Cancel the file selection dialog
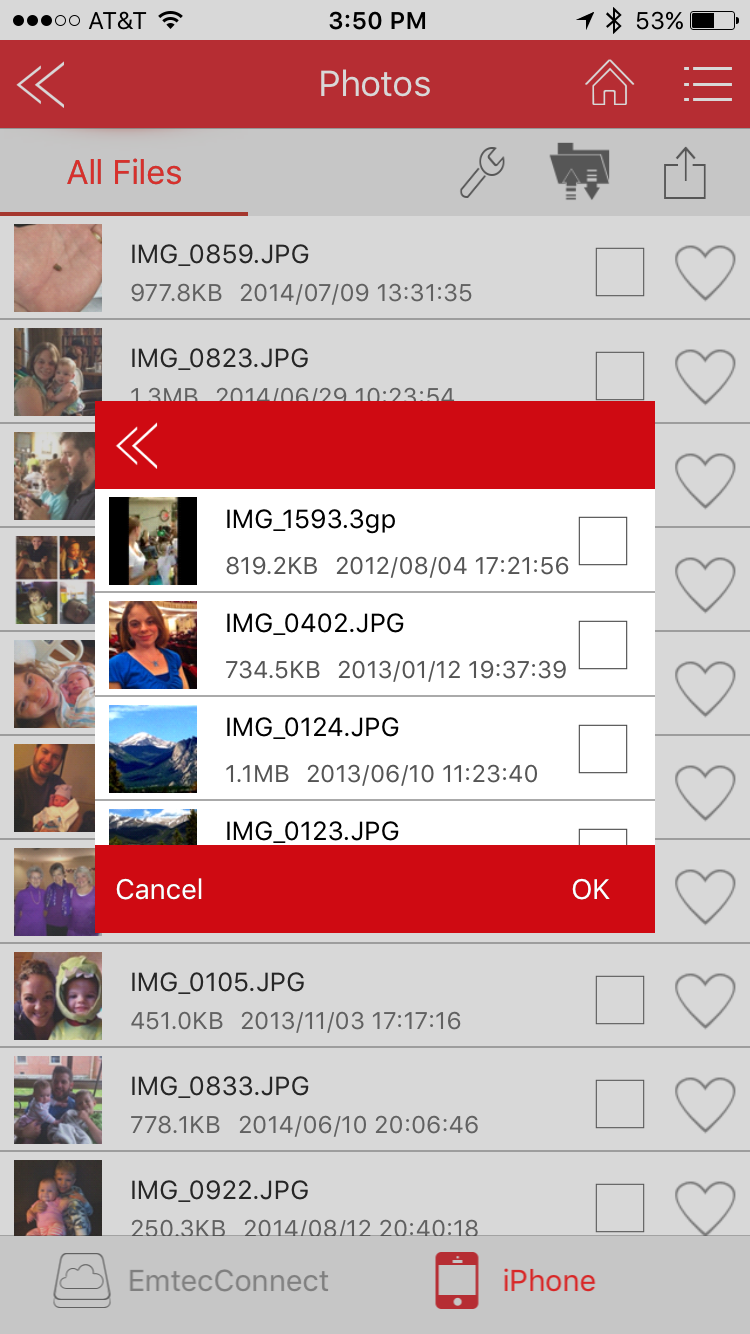 click(159, 889)
